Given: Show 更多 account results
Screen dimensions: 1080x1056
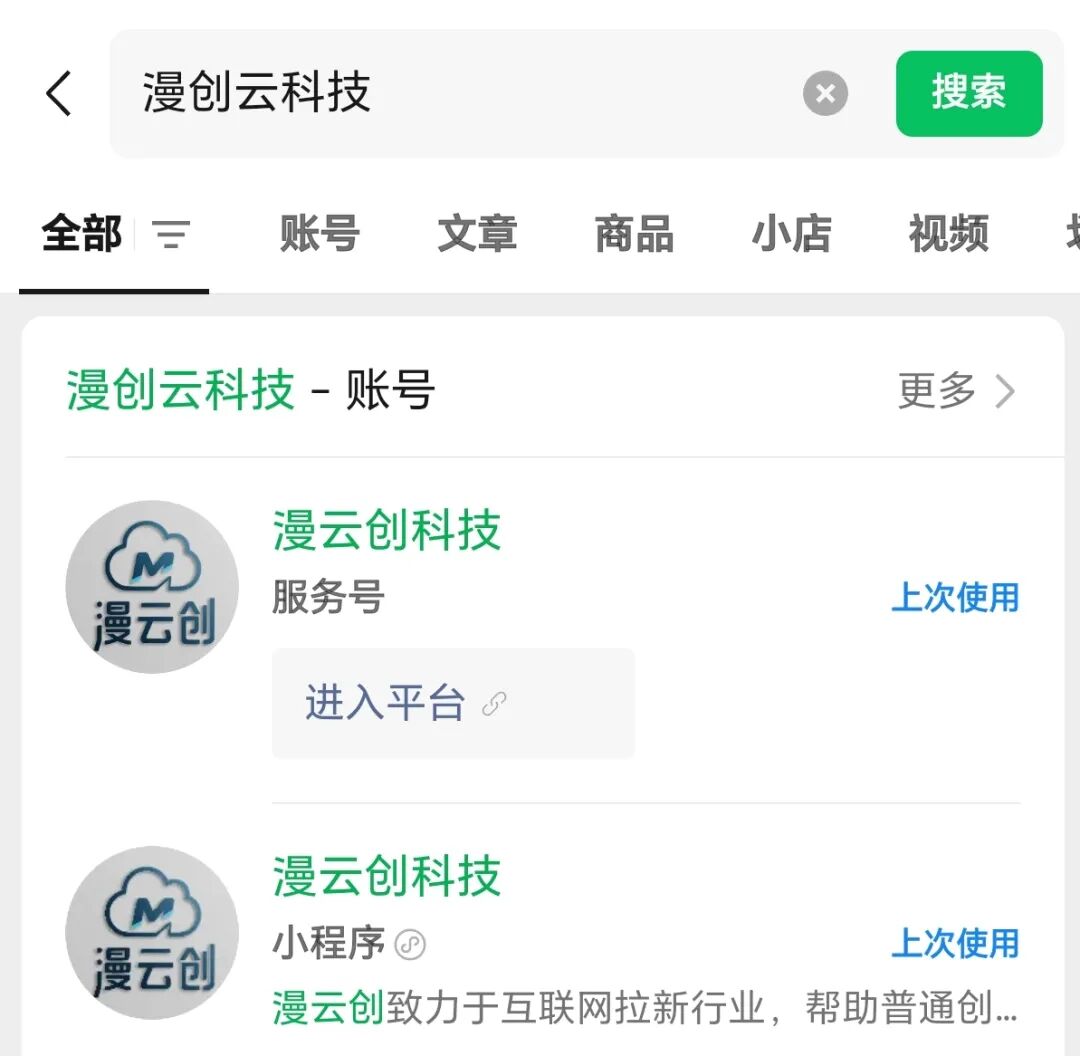Looking at the screenshot, I should (956, 391).
